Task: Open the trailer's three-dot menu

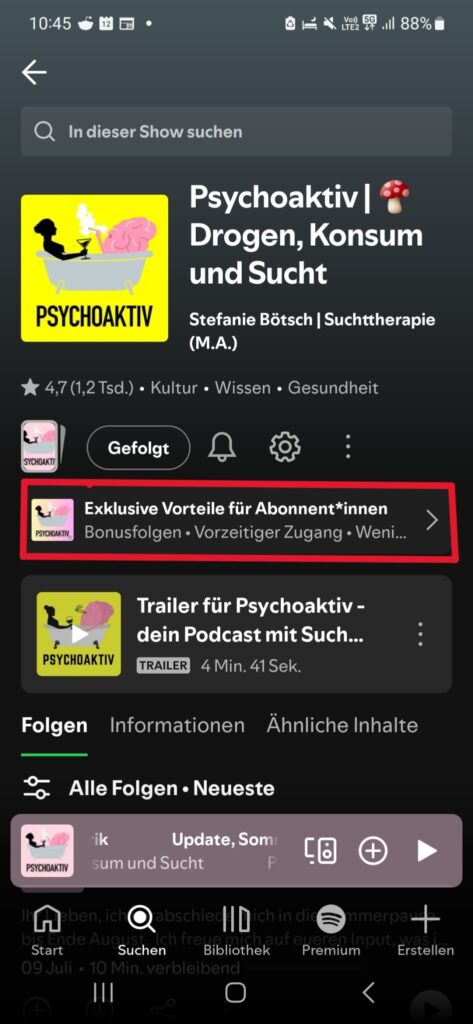Action: [x=420, y=633]
